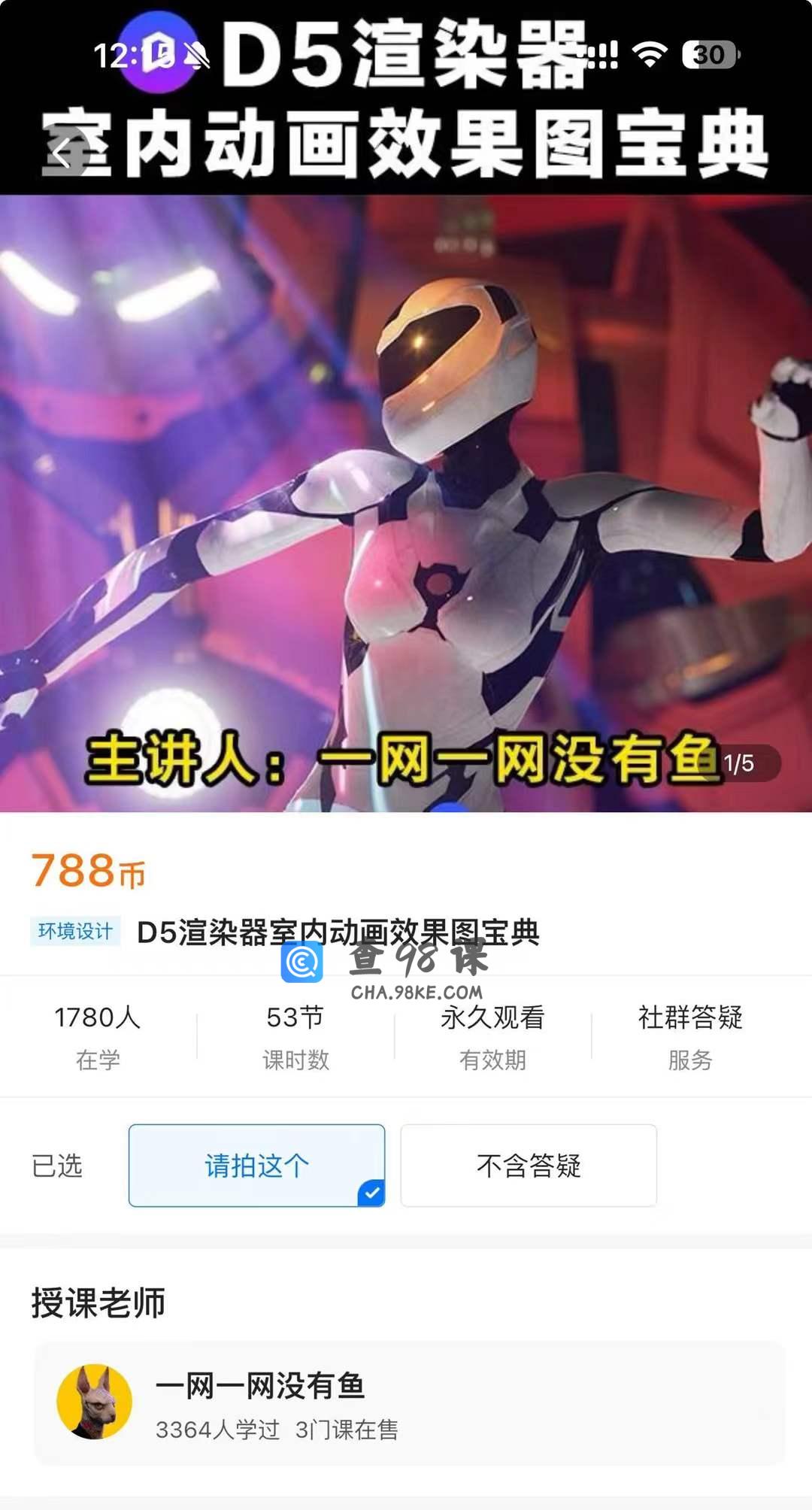Choose the 不含答疑 option
This screenshot has width=812, height=1510.
(x=529, y=1166)
